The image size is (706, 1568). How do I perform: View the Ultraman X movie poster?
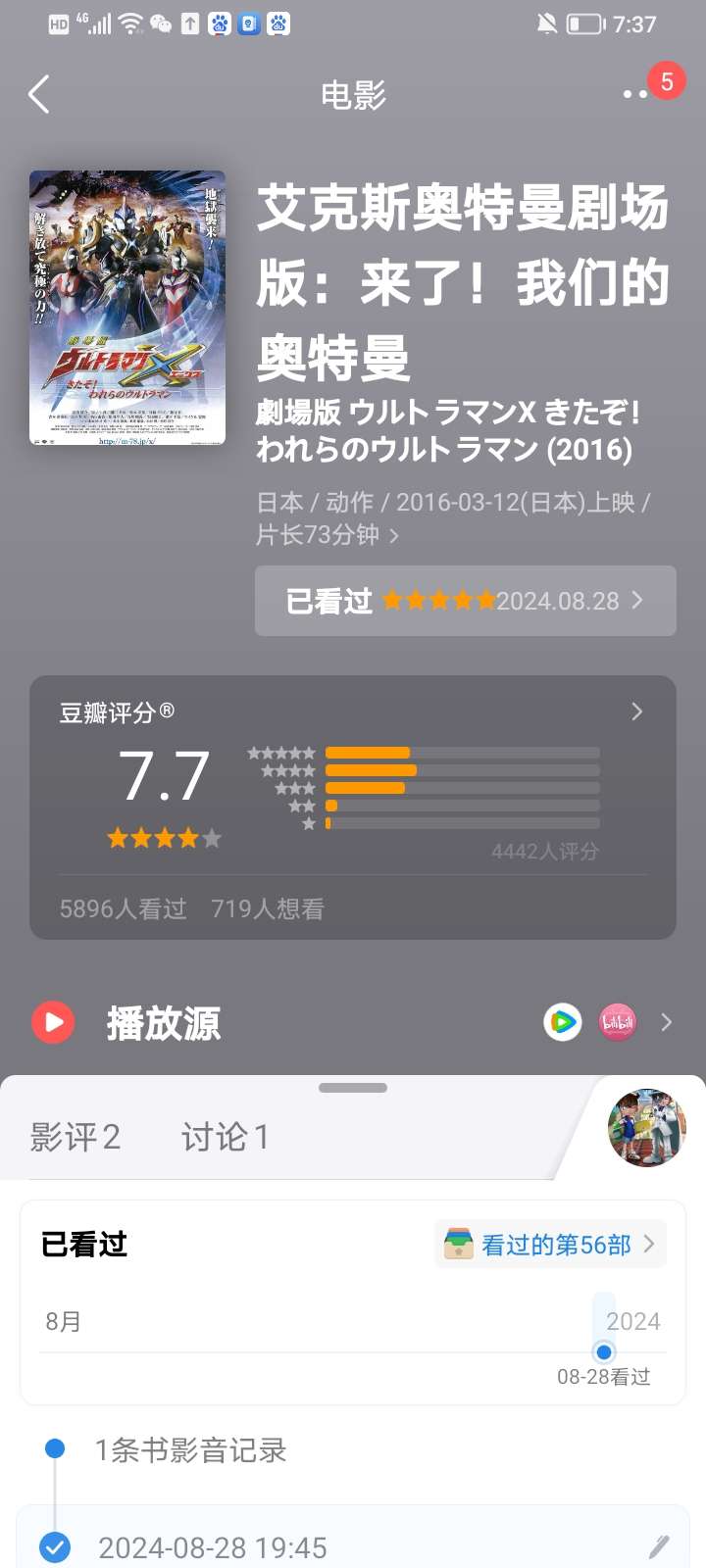pyautogui.click(x=127, y=308)
